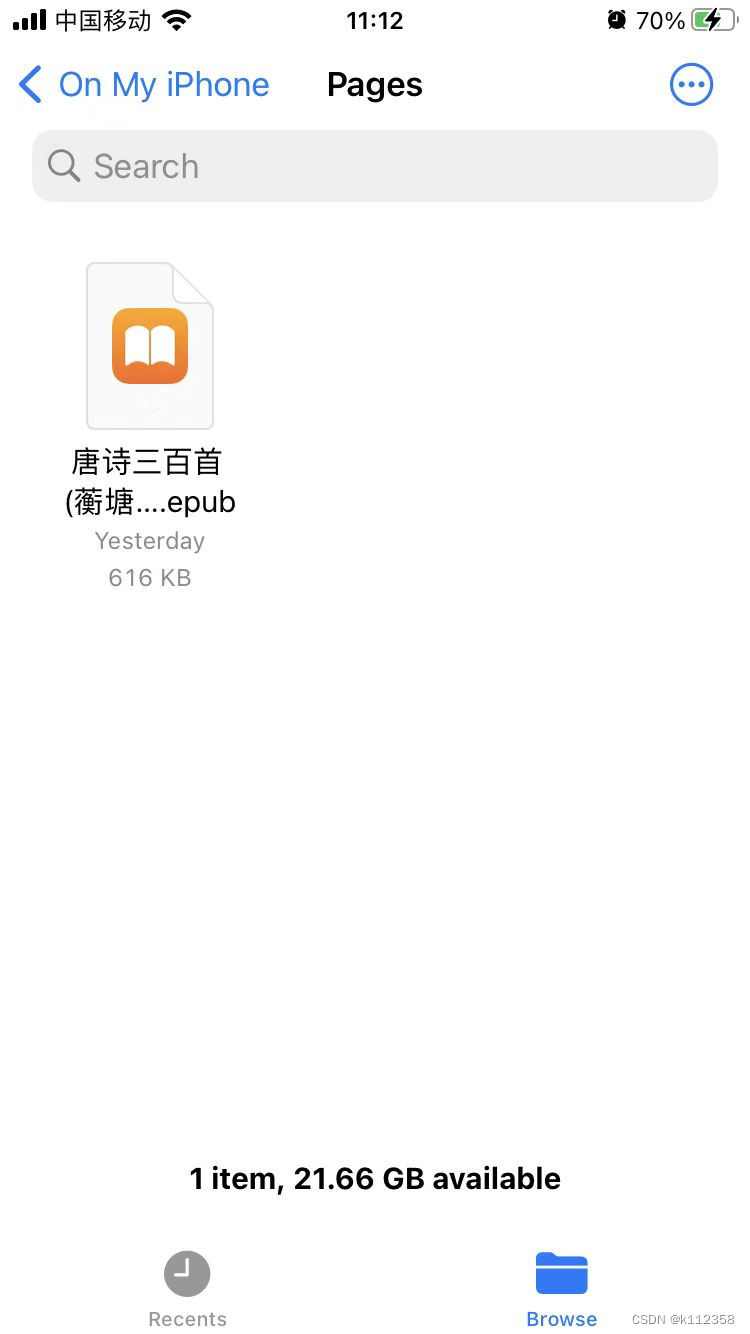Tap the back chevron arrow

coord(30,84)
